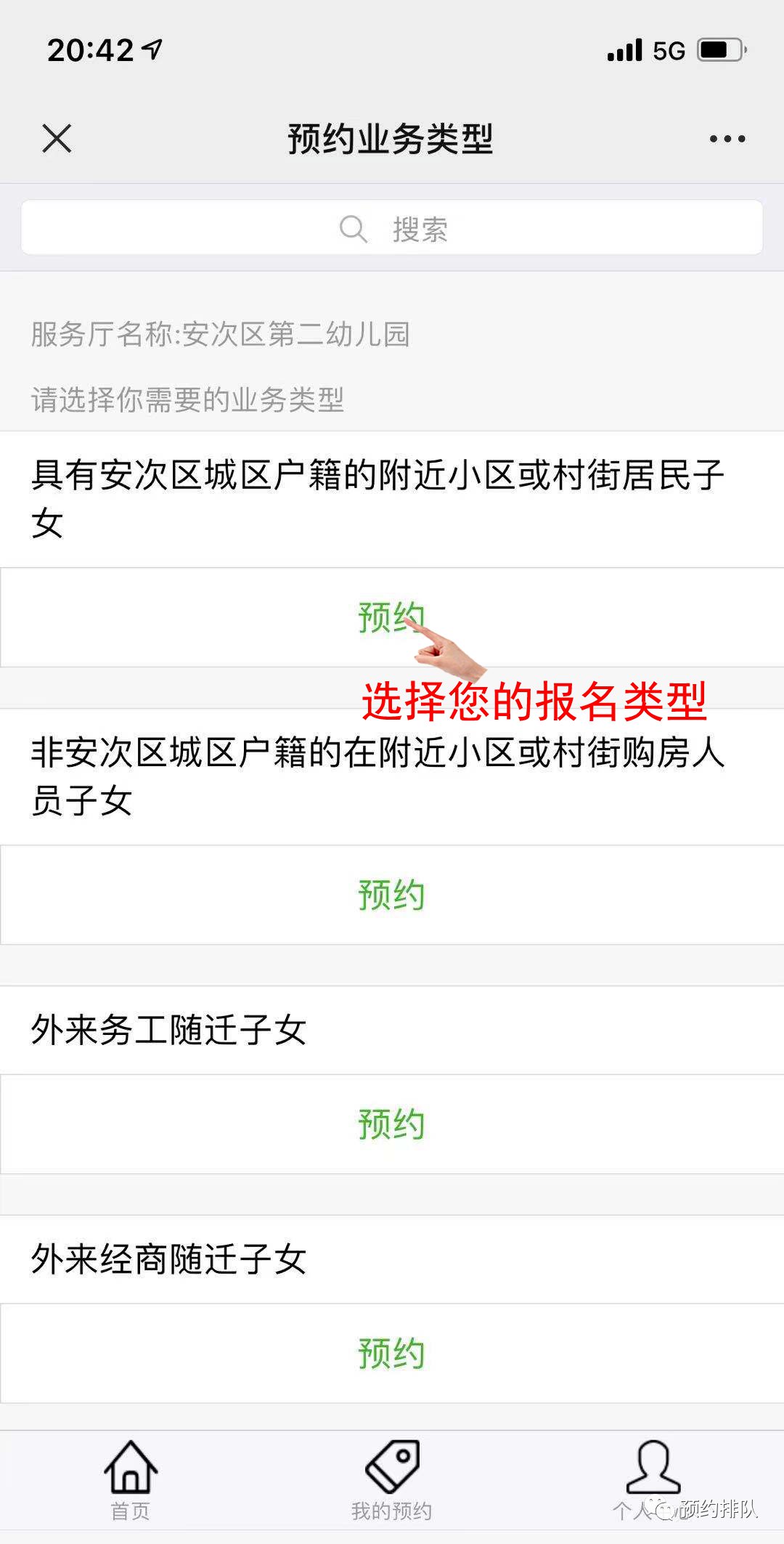Tap 预约 under 外来经商随迁子女
The width and height of the screenshot is (784, 1544).
(x=391, y=1354)
